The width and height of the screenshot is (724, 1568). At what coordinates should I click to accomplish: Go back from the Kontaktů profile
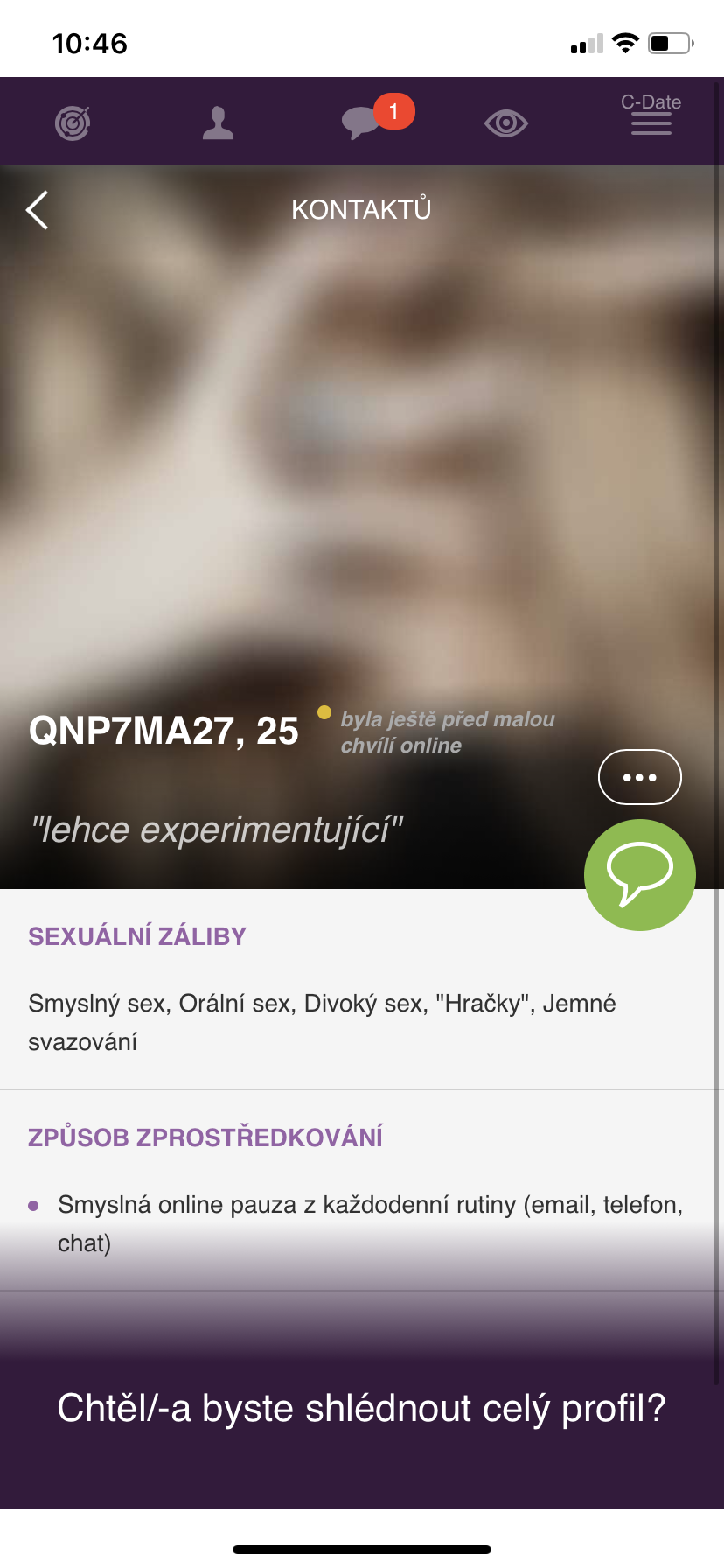[38, 210]
